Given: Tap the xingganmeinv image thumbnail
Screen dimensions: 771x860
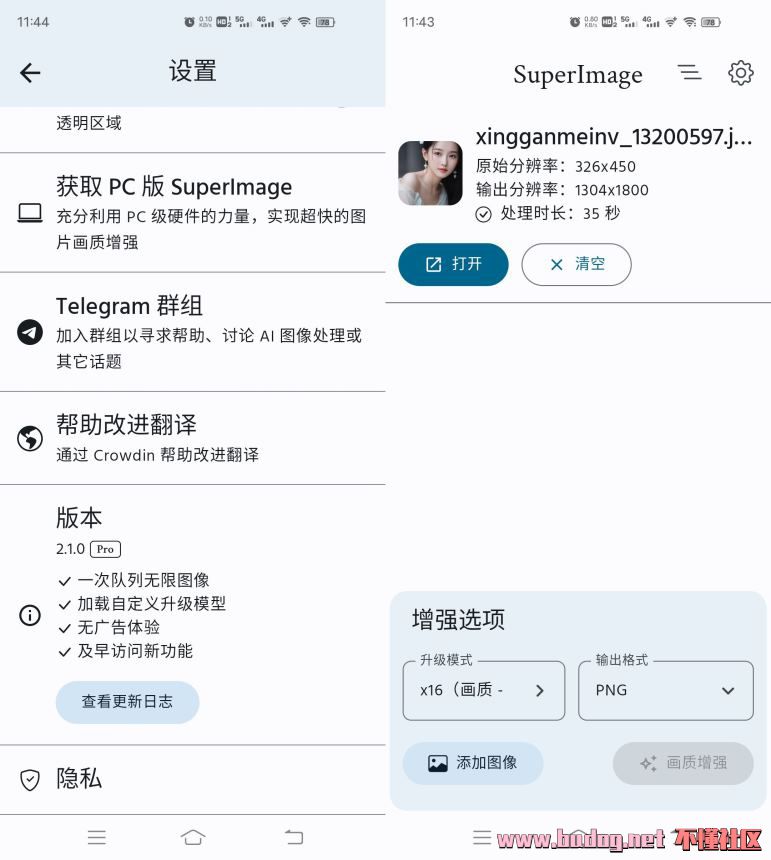Looking at the screenshot, I should (430, 173).
